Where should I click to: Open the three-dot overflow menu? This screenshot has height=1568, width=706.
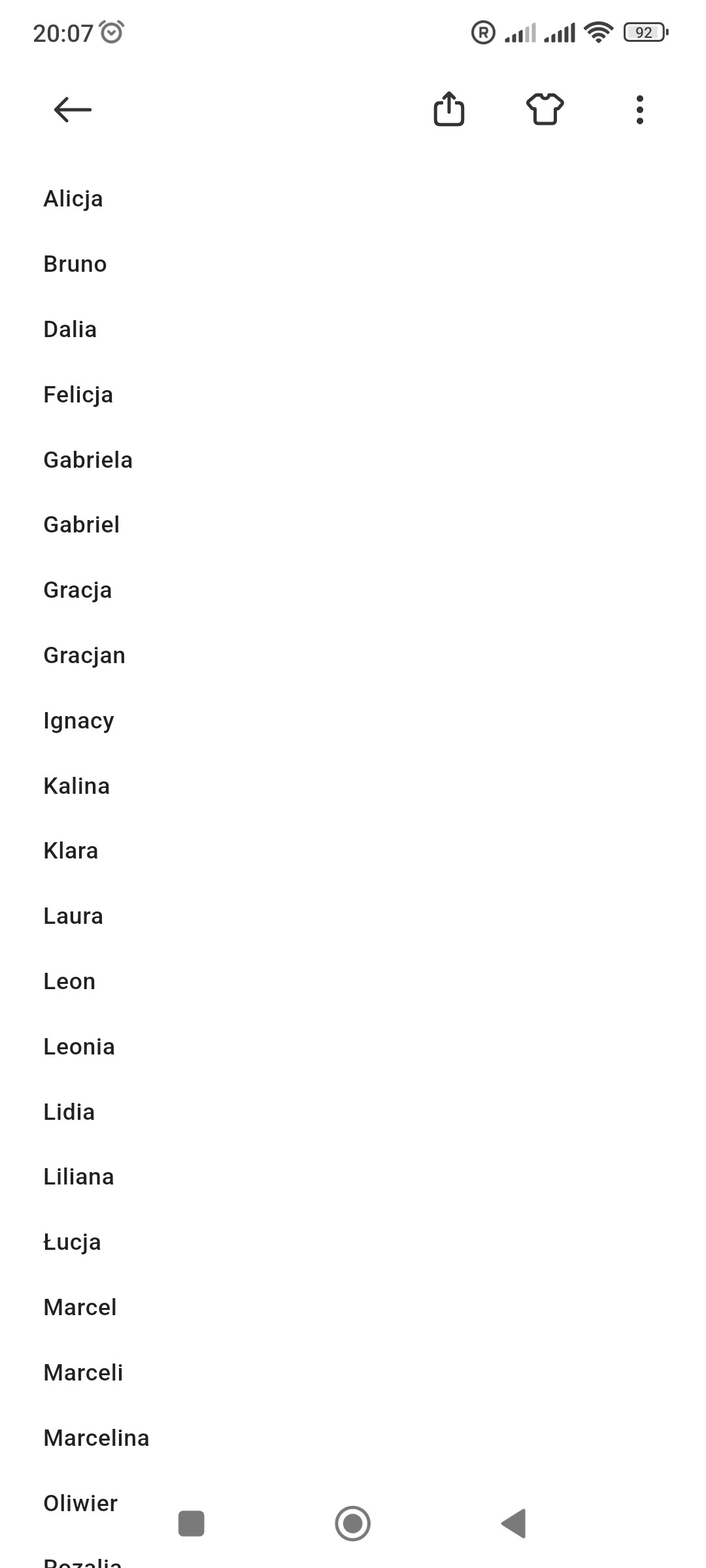639,110
